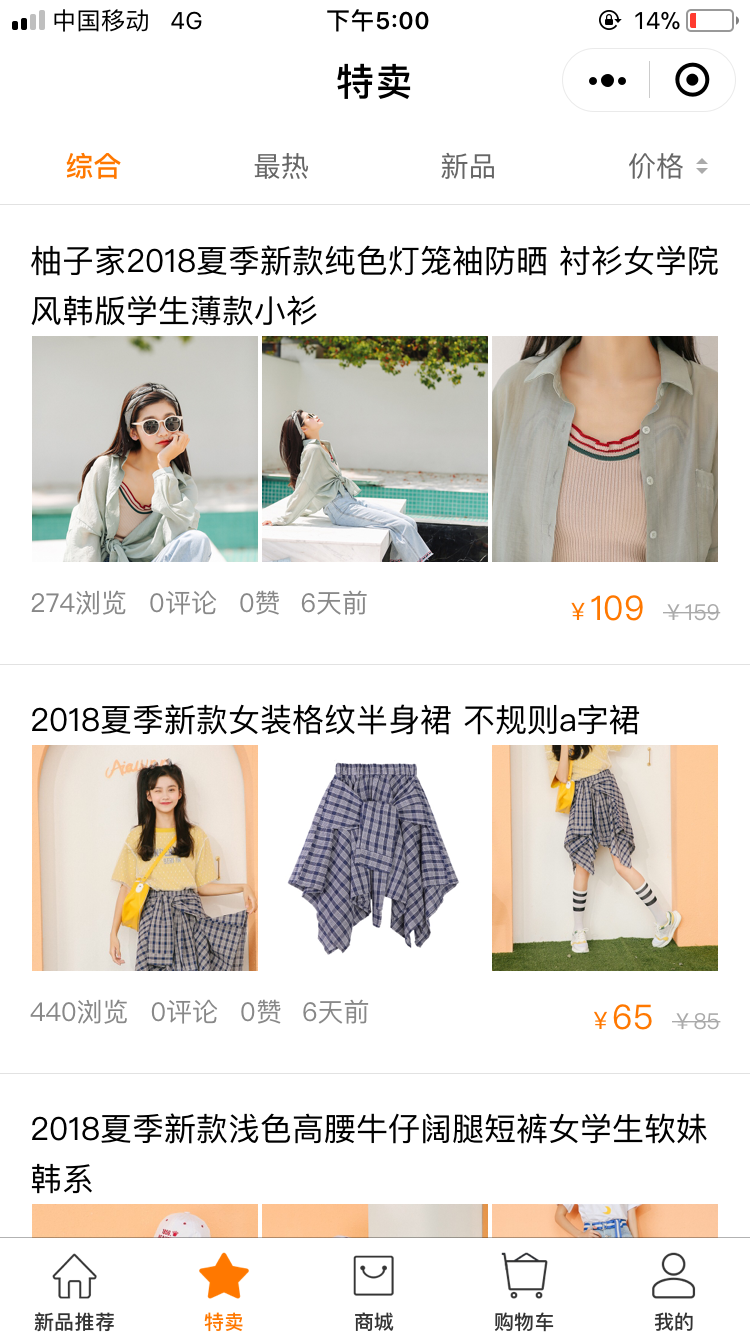Tap the 特卖 tab in bottom bar
This screenshot has height=1334, width=750.
point(224,1292)
